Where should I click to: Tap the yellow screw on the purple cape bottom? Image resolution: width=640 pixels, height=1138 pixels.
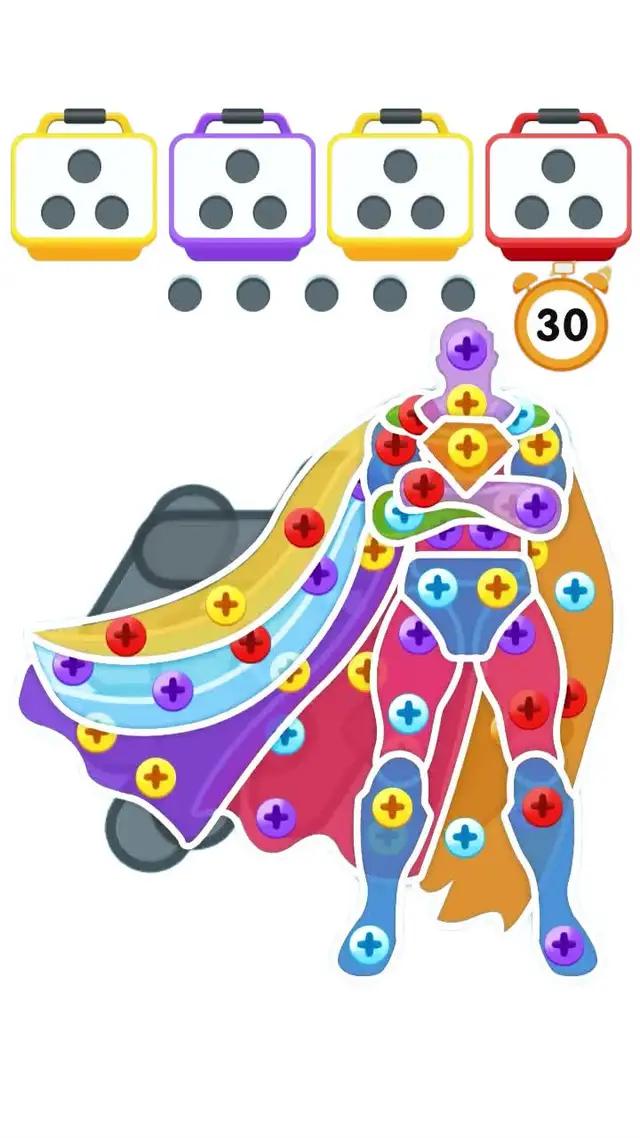tap(155, 775)
